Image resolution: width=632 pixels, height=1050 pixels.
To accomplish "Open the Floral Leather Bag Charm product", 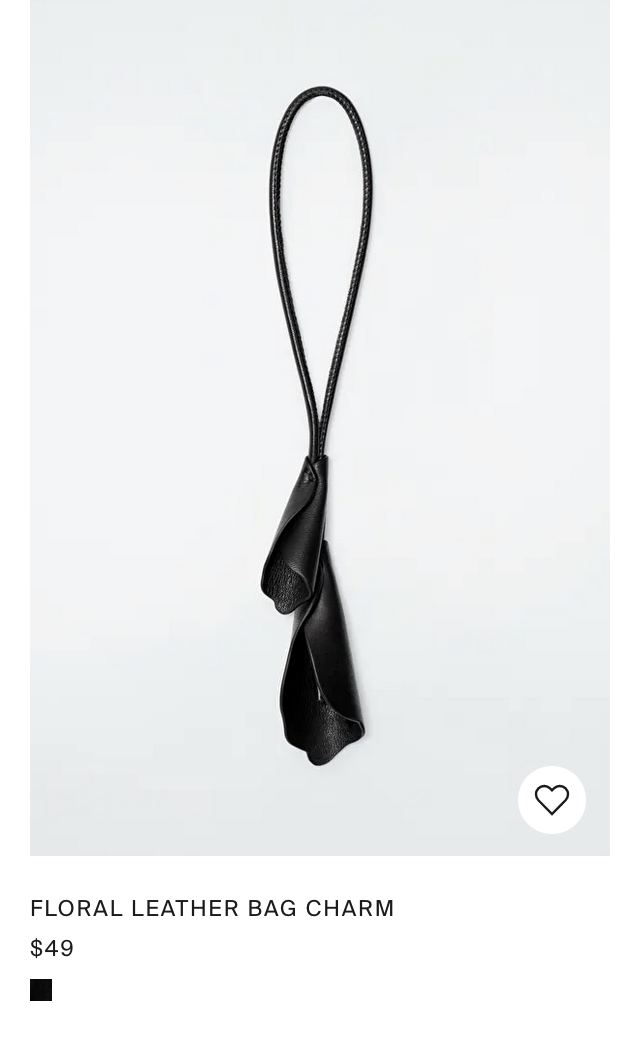I will [x=212, y=908].
